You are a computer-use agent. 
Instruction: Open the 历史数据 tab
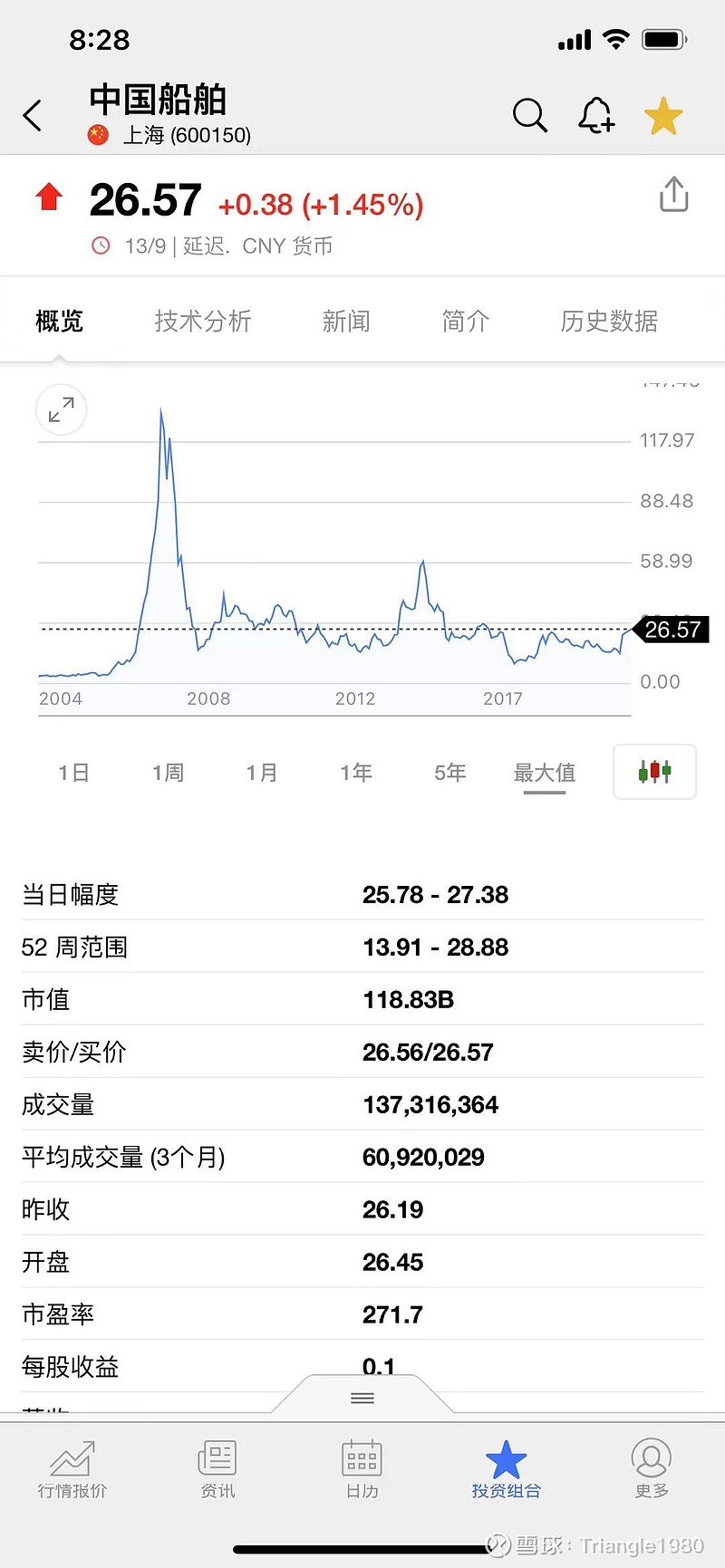[609, 321]
